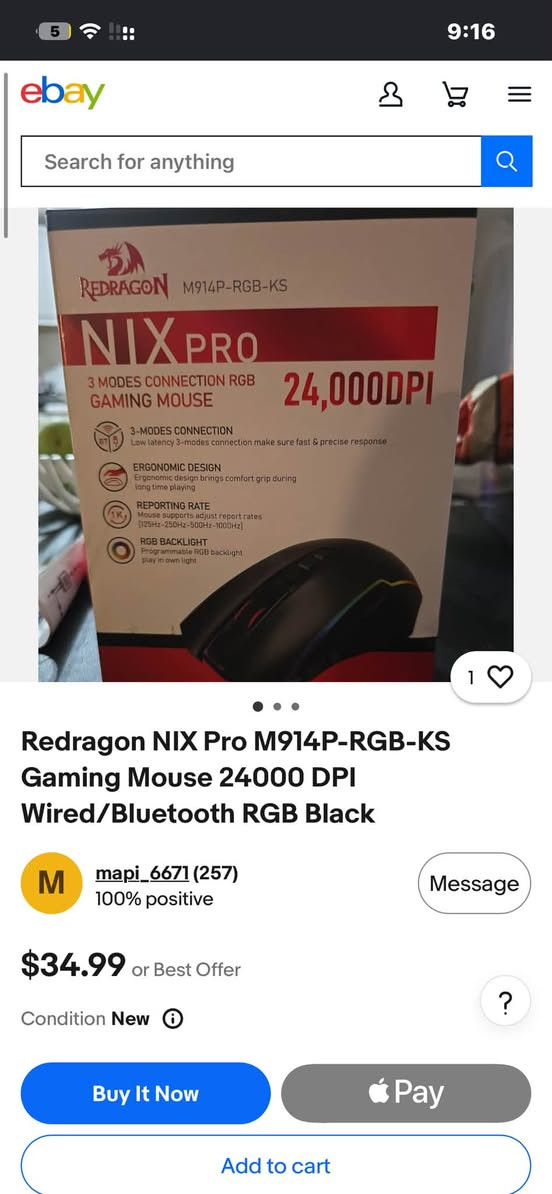
Task: Tap the Search for anything field
Action: pos(251,161)
